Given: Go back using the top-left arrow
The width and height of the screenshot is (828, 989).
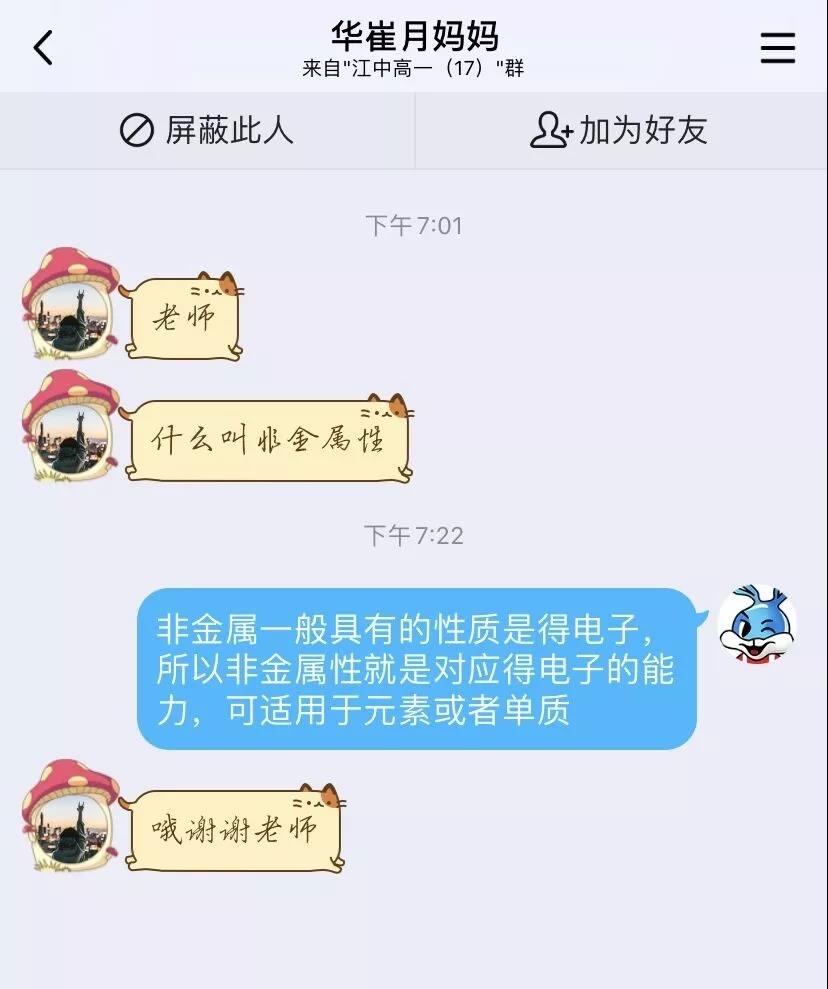Looking at the screenshot, I should [x=43, y=47].
